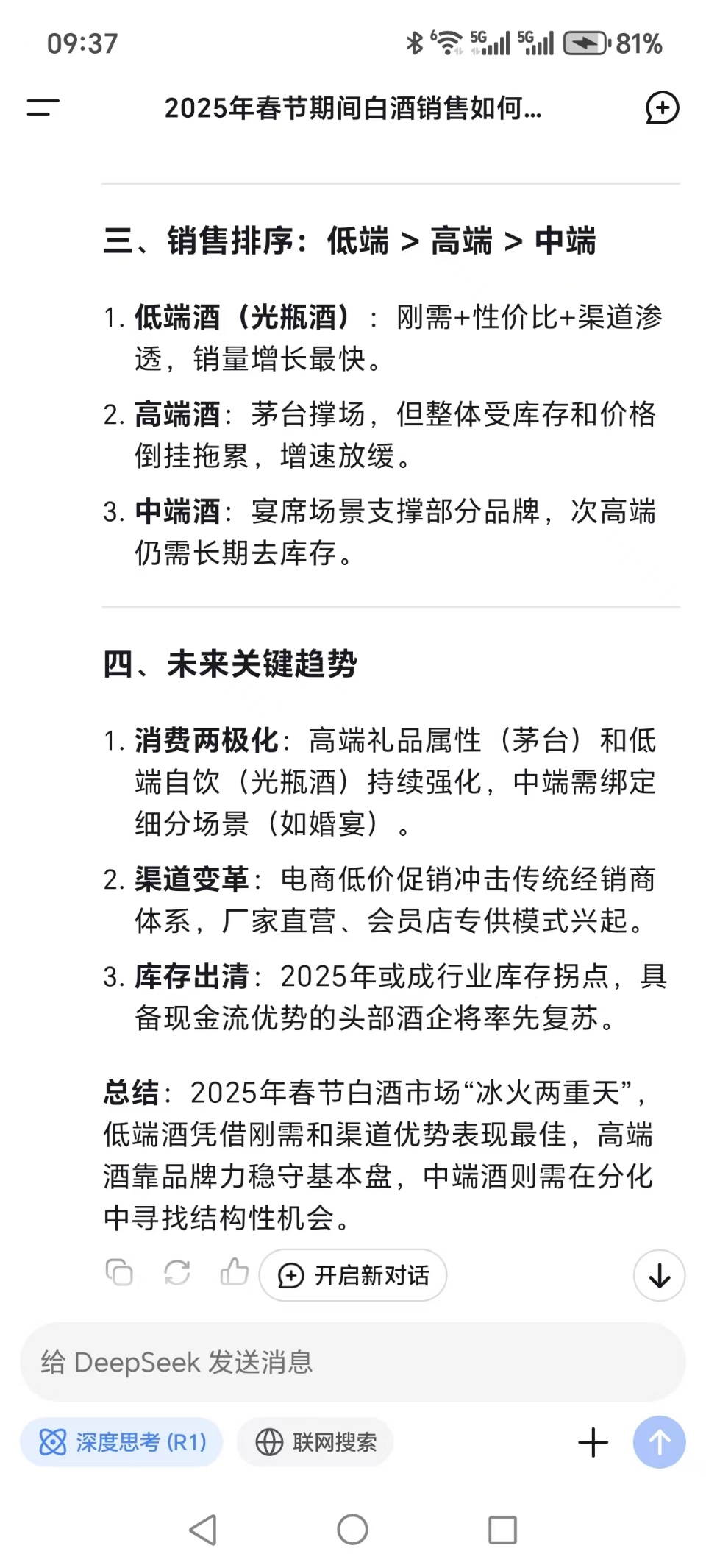Start a new chat via the top-right plus icon

(x=663, y=109)
